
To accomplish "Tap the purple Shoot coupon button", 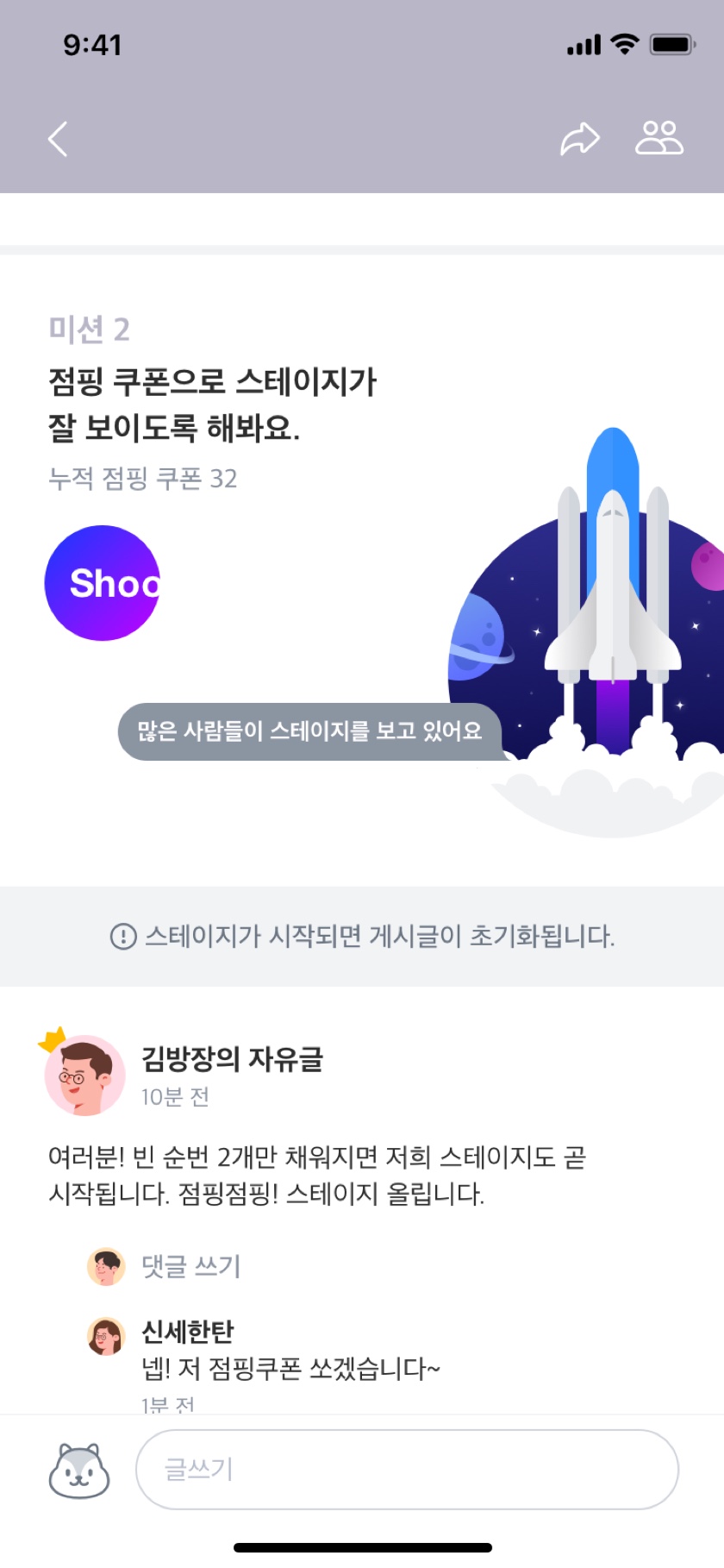I will coord(103,583).
